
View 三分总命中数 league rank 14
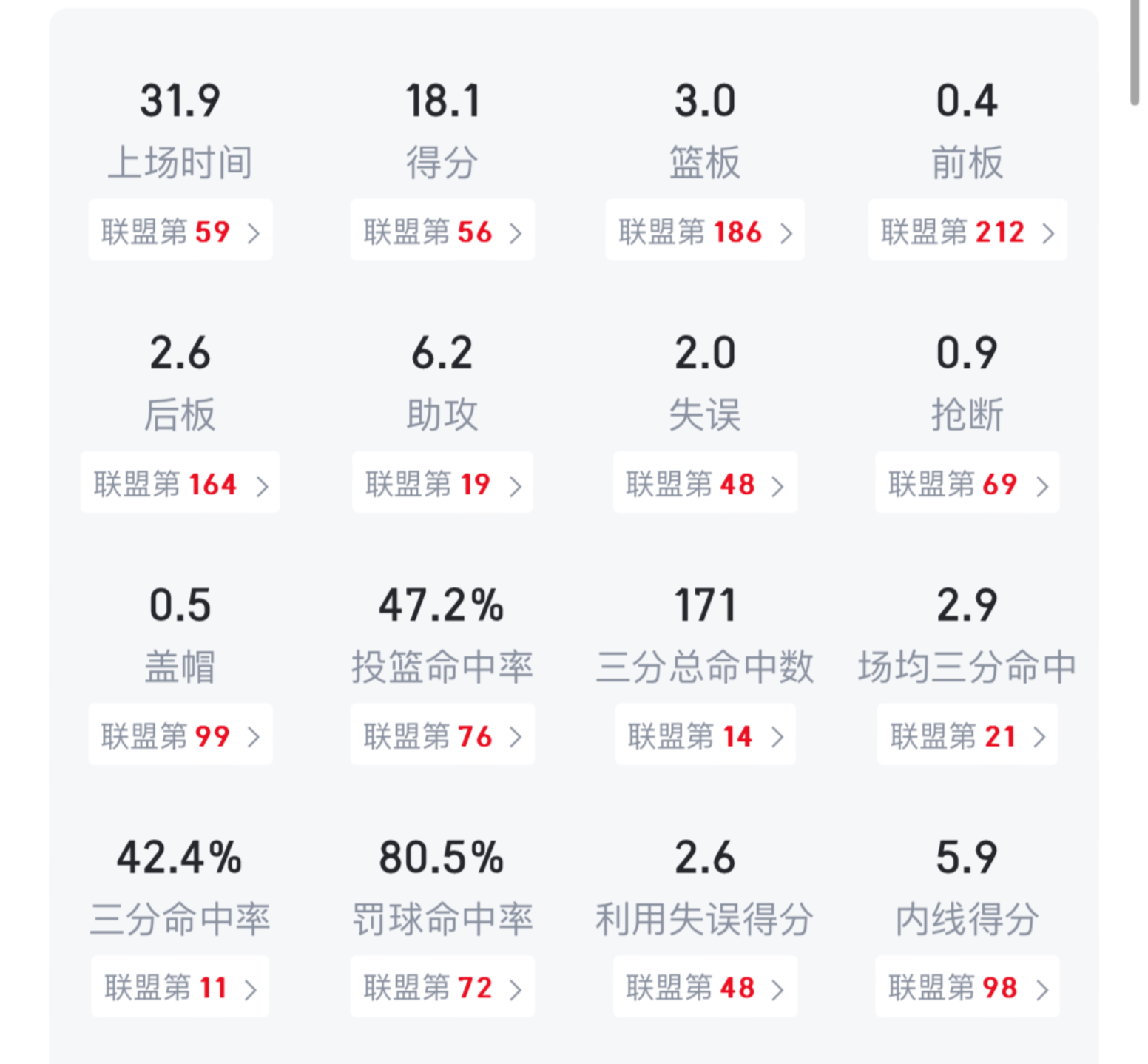[704, 735]
